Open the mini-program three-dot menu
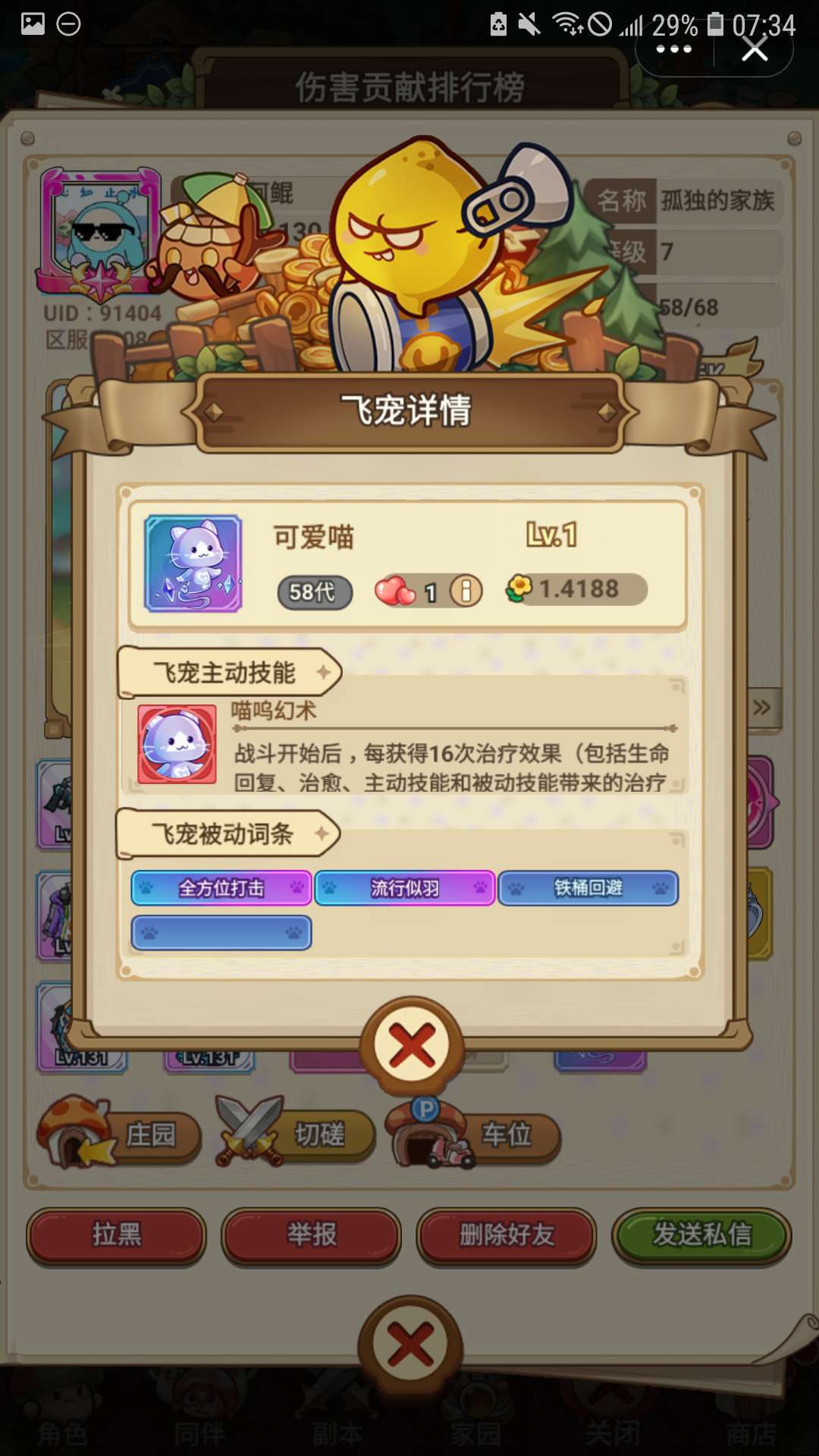 click(x=673, y=49)
